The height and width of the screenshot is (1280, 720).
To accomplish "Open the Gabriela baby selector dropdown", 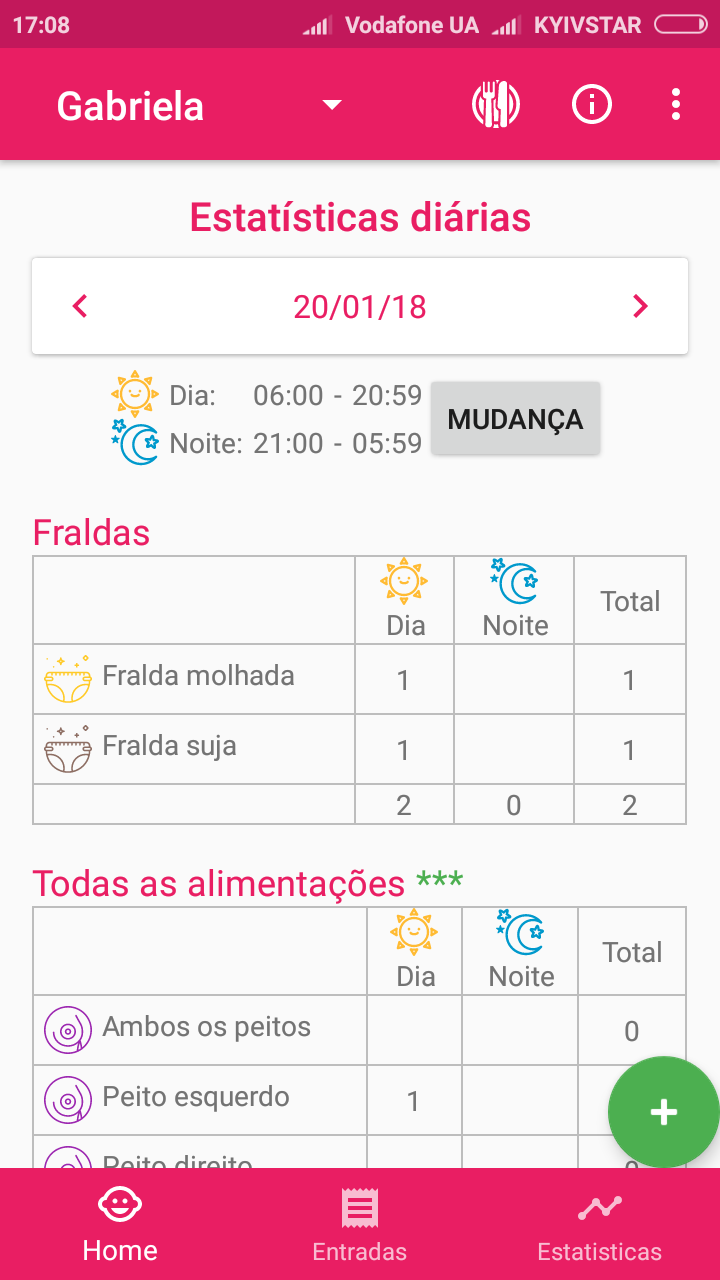I will (x=200, y=105).
